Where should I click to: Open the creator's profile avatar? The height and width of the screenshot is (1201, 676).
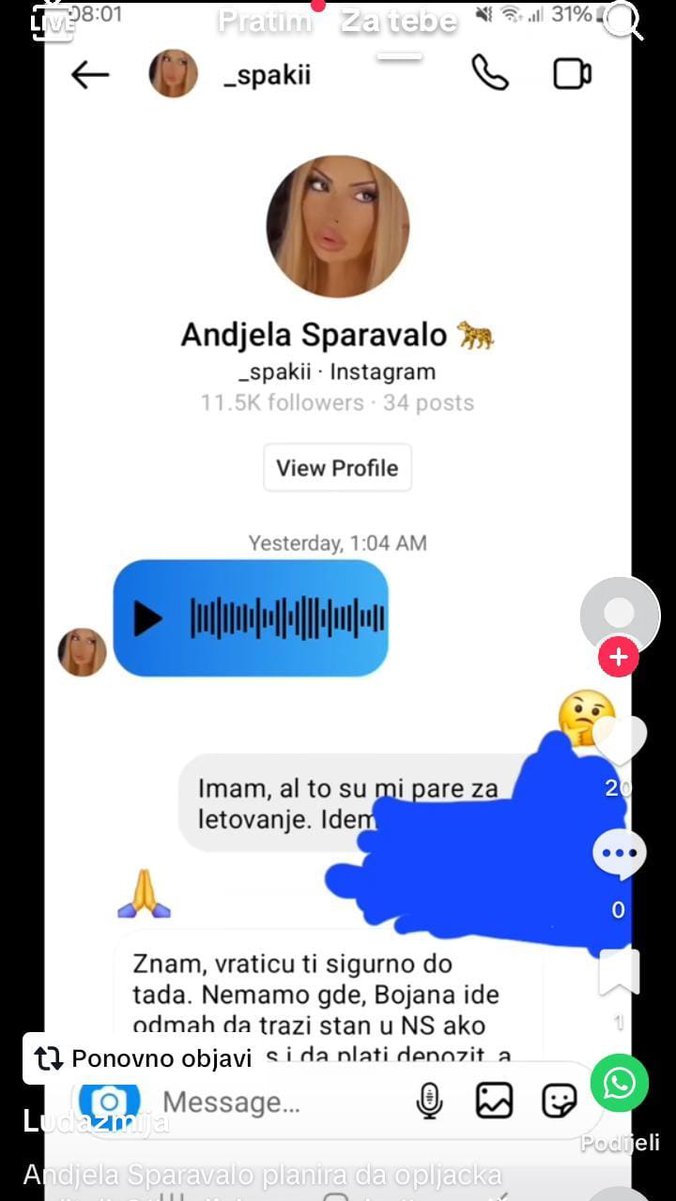tap(620, 615)
